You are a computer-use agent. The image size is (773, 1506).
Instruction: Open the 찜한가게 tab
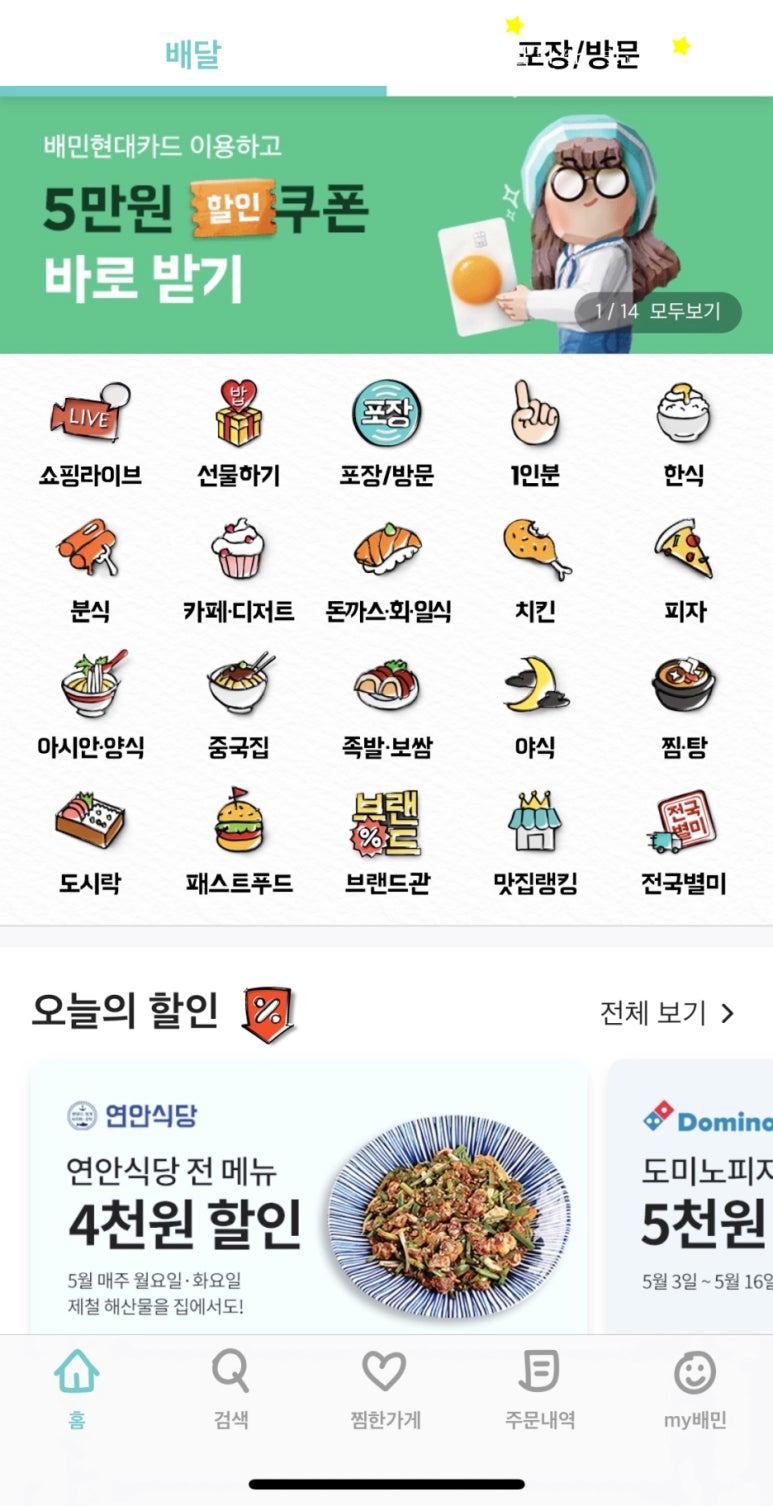[x=384, y=1386]
